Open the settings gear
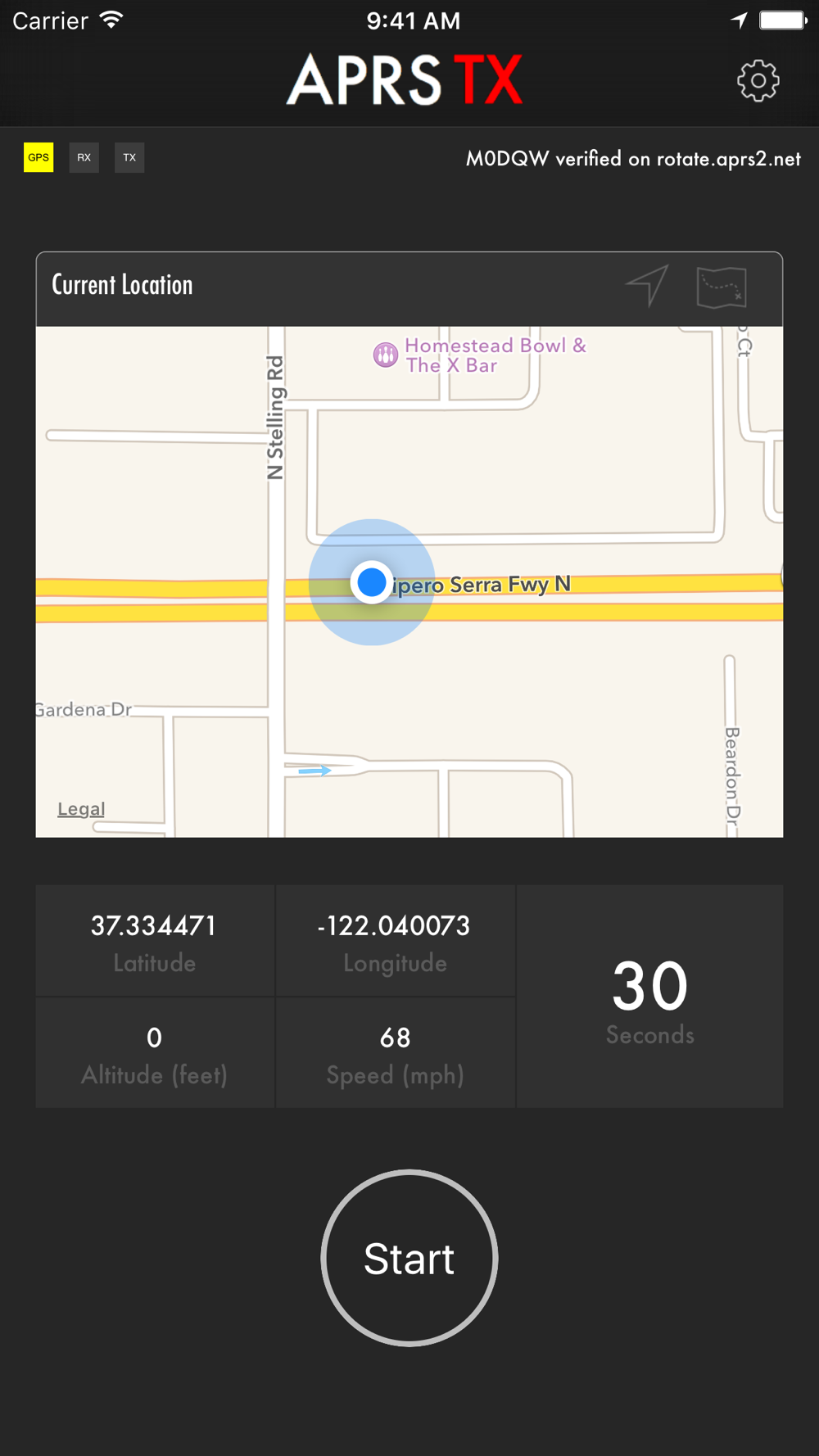The image size is (819, 1456). click(758, 80)
